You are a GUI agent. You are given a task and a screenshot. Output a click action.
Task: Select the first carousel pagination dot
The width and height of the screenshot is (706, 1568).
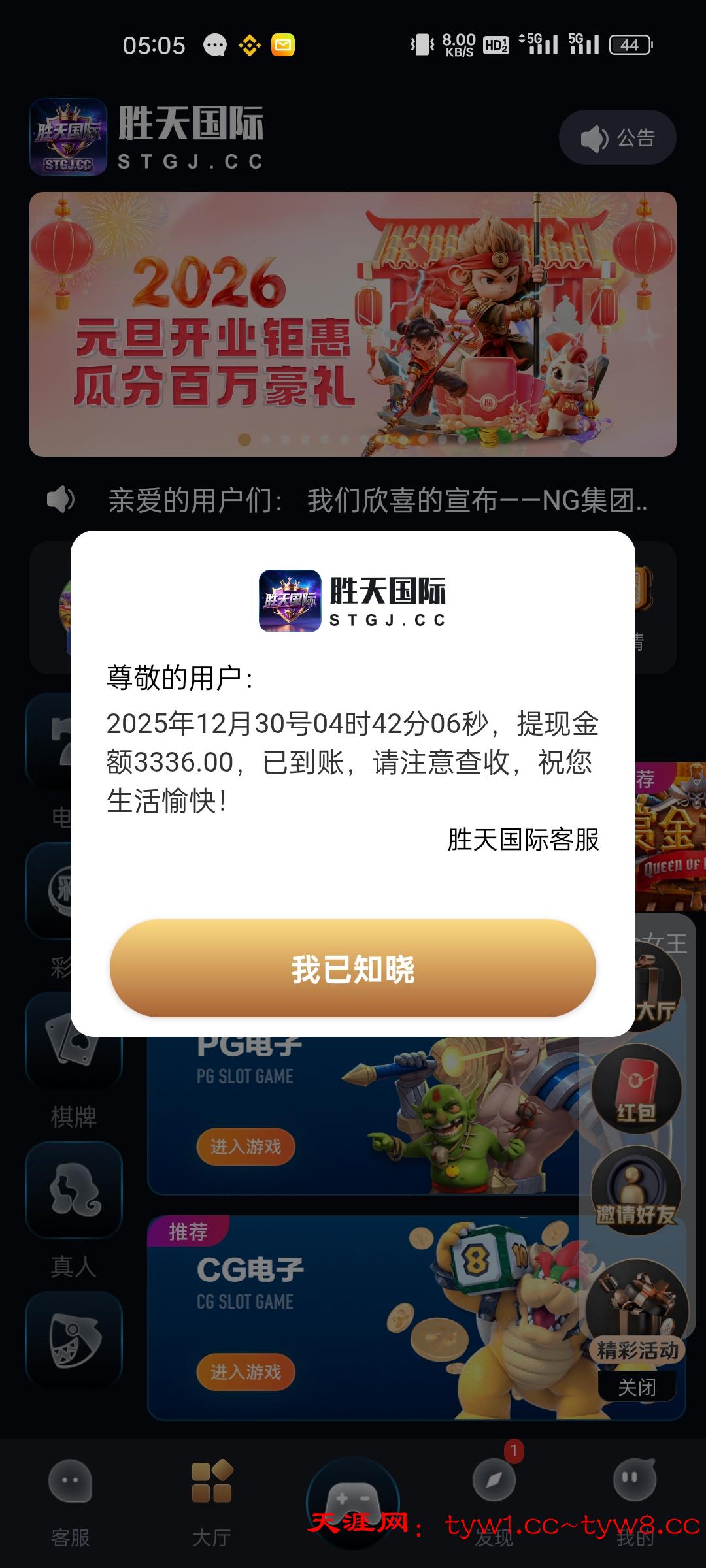[245, 441]
